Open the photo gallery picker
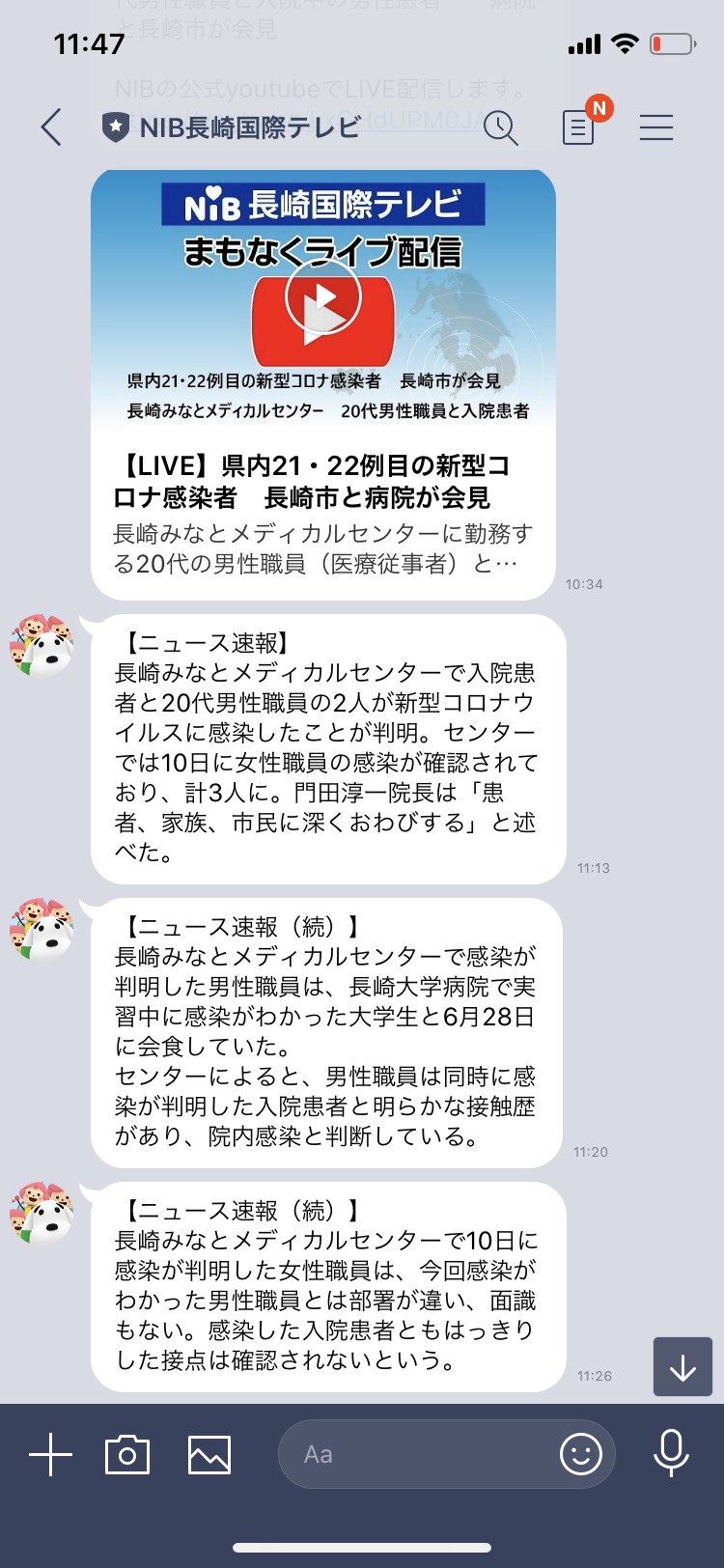Screen dimensions: 724x1568 click(x=209, y=1455)
